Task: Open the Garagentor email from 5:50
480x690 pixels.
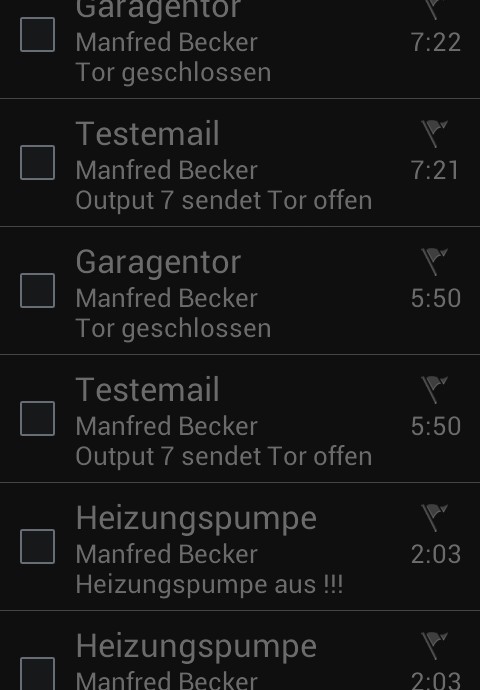Action: click(240, 291)
